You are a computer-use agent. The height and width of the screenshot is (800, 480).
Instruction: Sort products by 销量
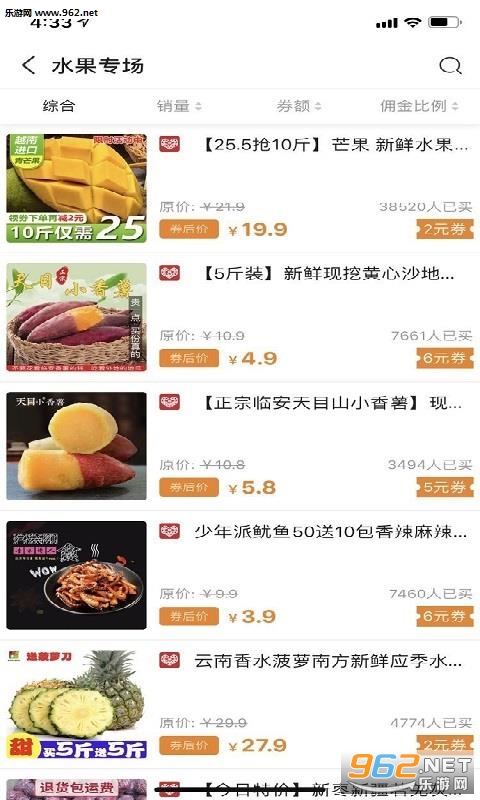click(x=179, y=106)
